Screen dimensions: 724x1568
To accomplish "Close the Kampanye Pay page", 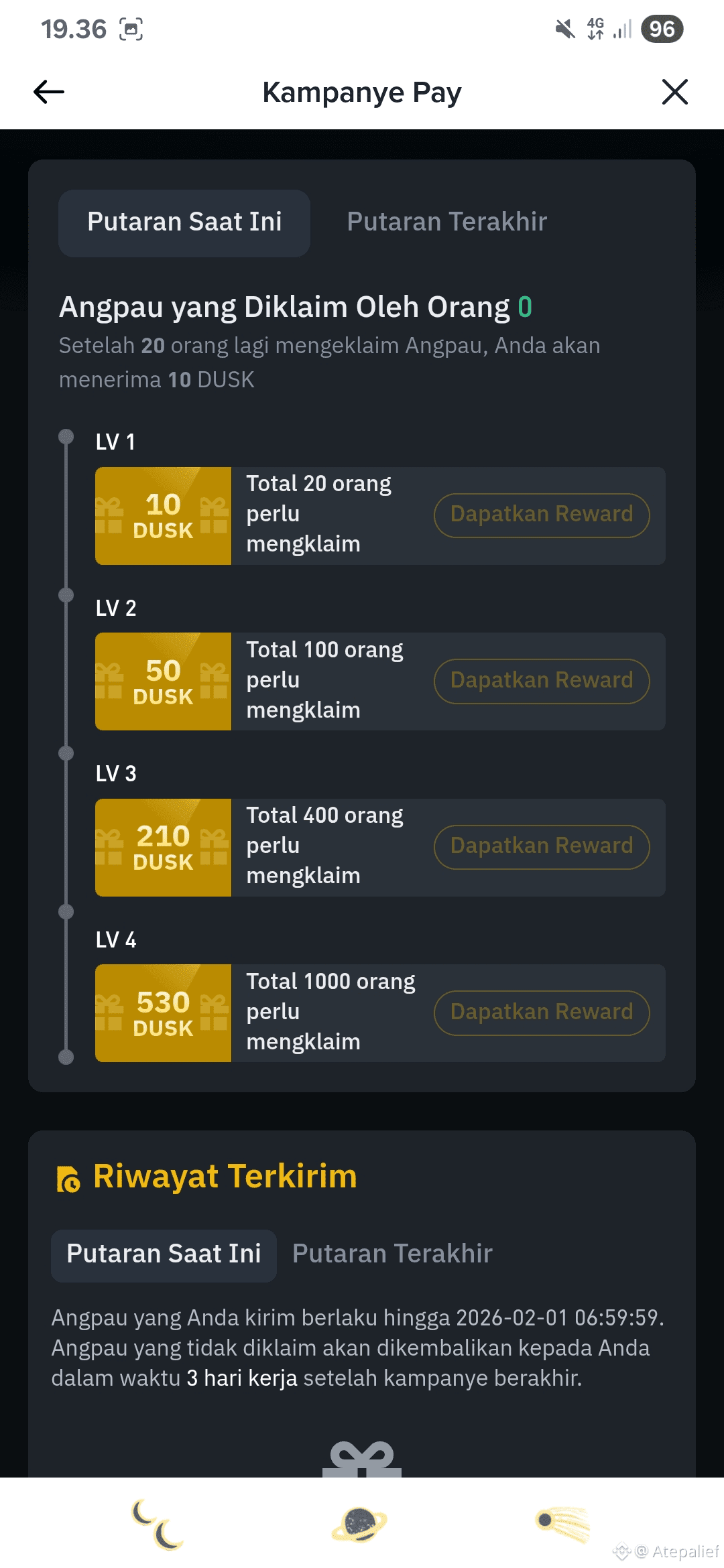I will point(674,92).
